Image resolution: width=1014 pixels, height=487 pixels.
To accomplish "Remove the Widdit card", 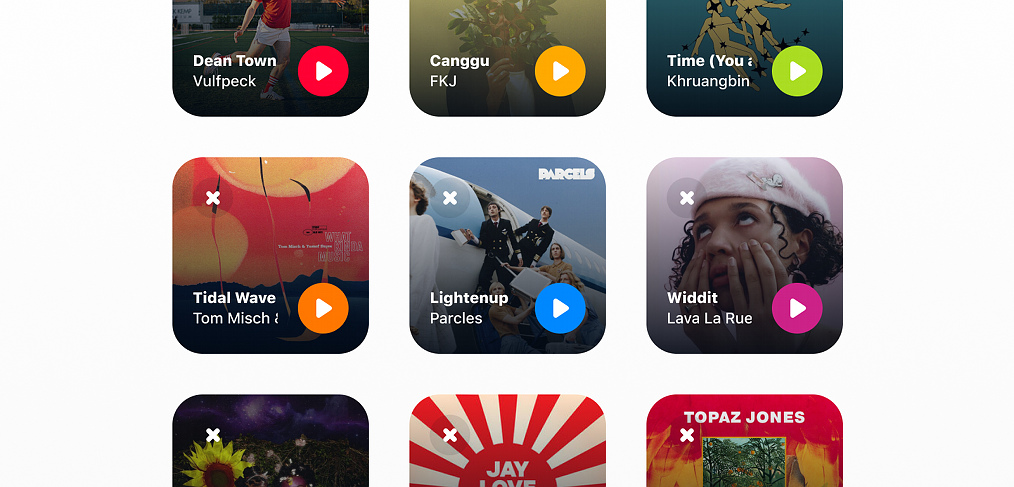I will point(687,198).
